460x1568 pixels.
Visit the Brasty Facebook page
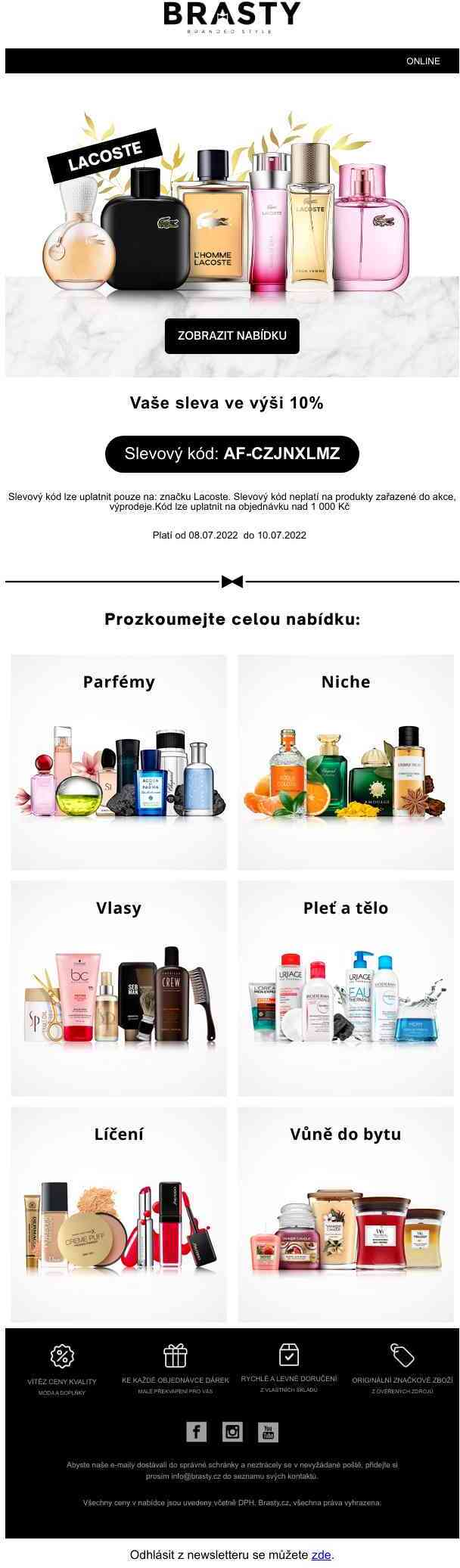point(196,1431)
